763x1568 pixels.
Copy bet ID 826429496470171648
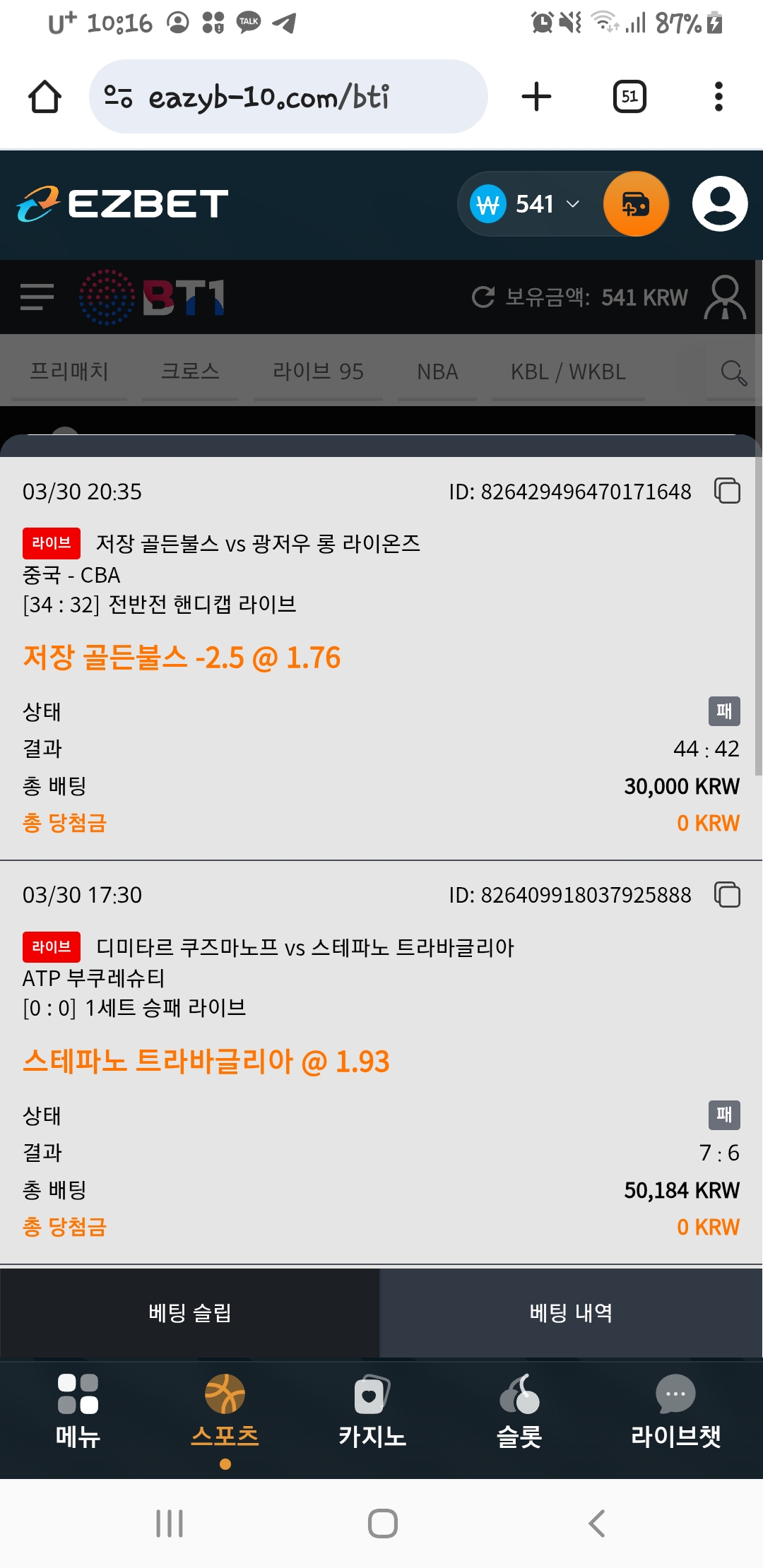(x=727, y=491)
